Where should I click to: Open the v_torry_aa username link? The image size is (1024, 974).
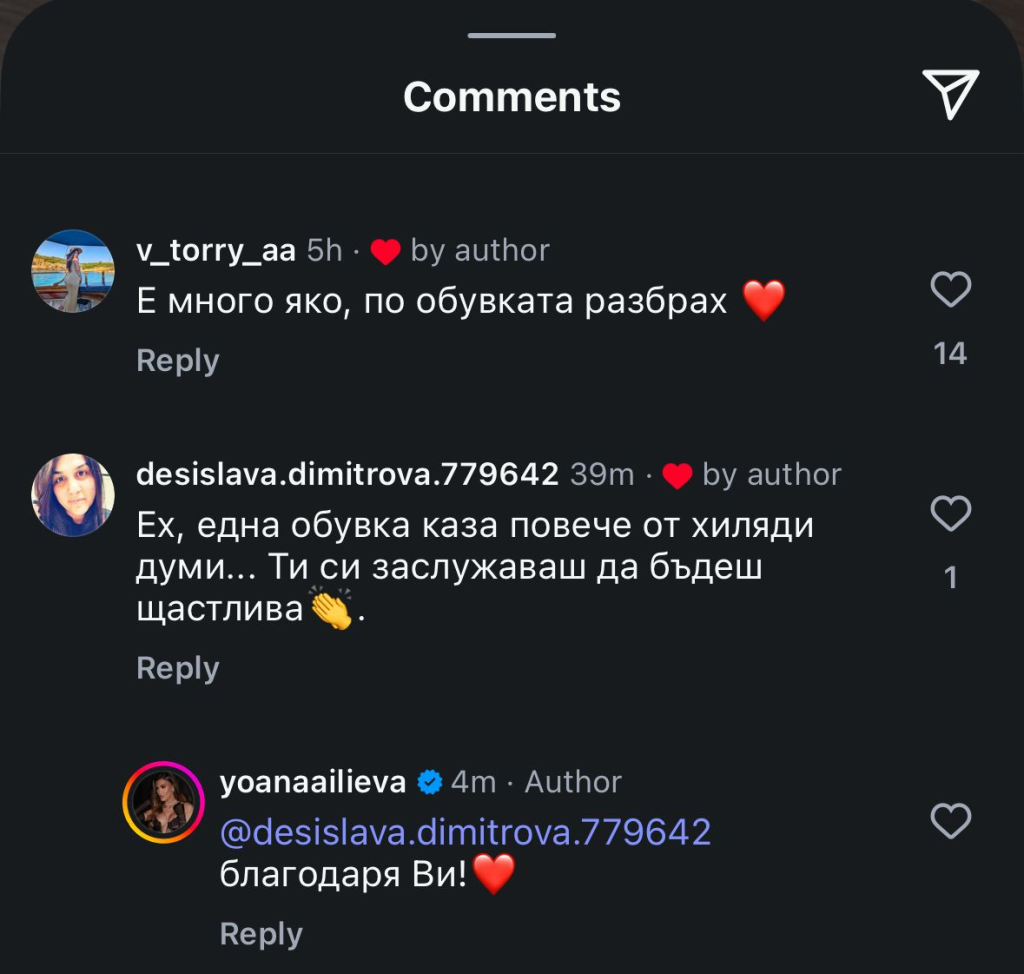216,251
